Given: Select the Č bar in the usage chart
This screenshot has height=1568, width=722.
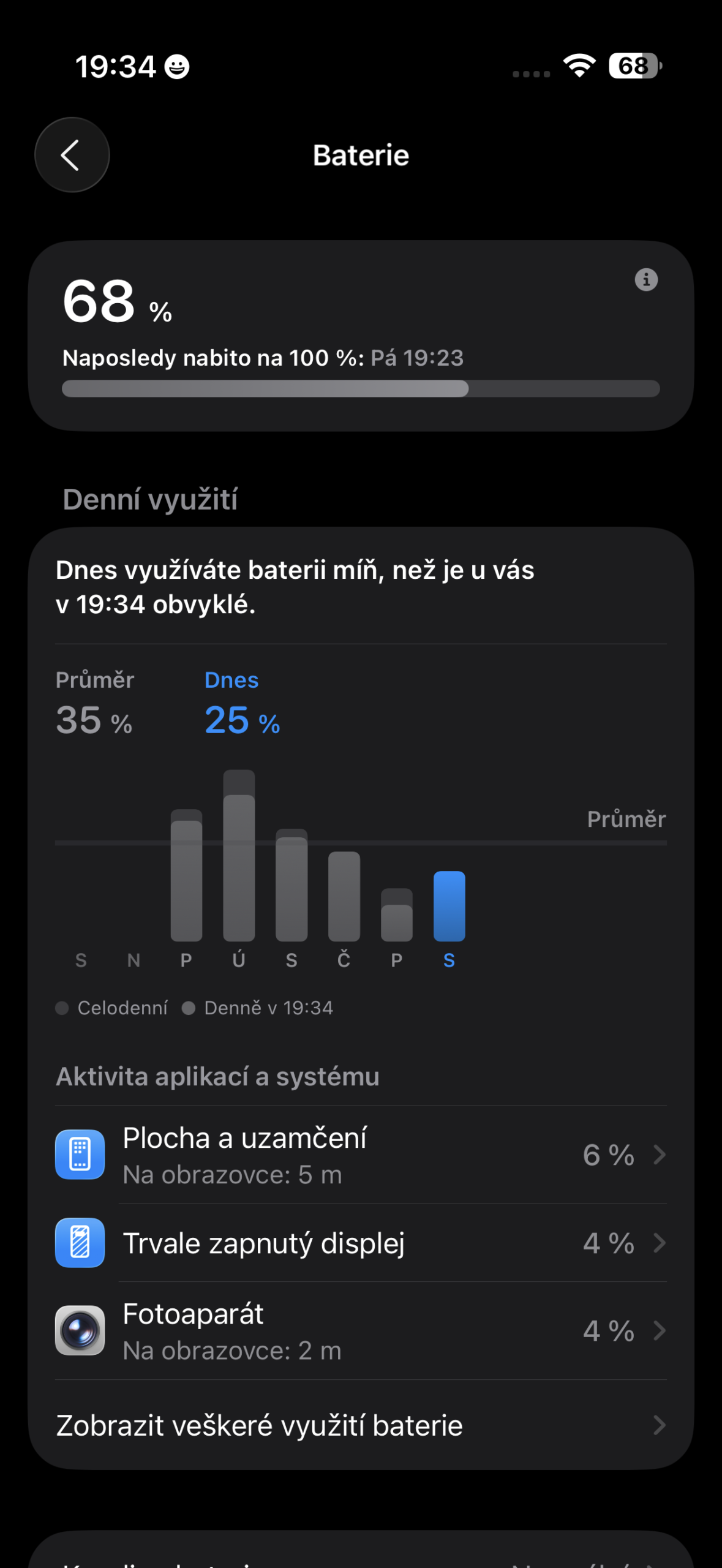Looking at the screenshot, I should point(344,896).
